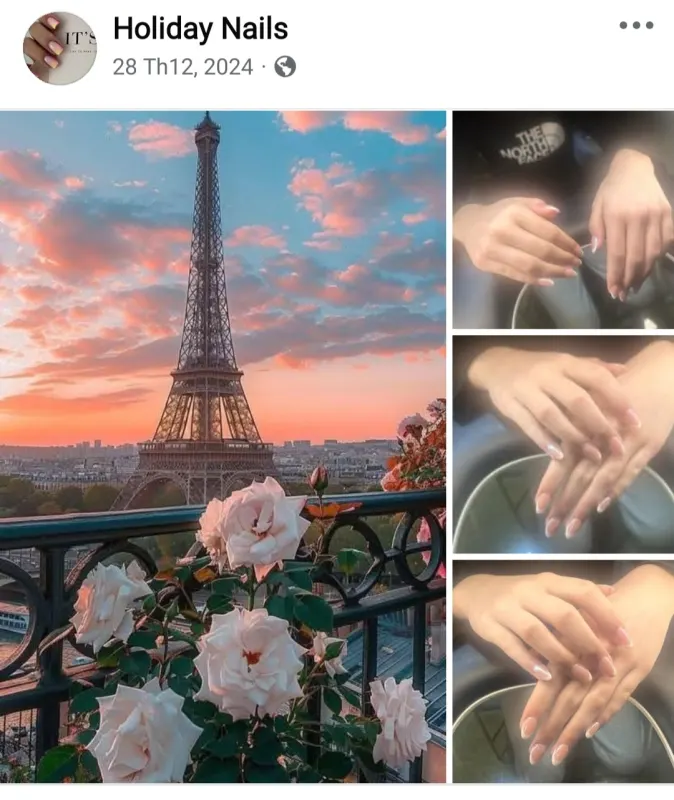Open the post's three-dot options menu
This screenshot has height=800, width=674.
(x=636, y=26)
